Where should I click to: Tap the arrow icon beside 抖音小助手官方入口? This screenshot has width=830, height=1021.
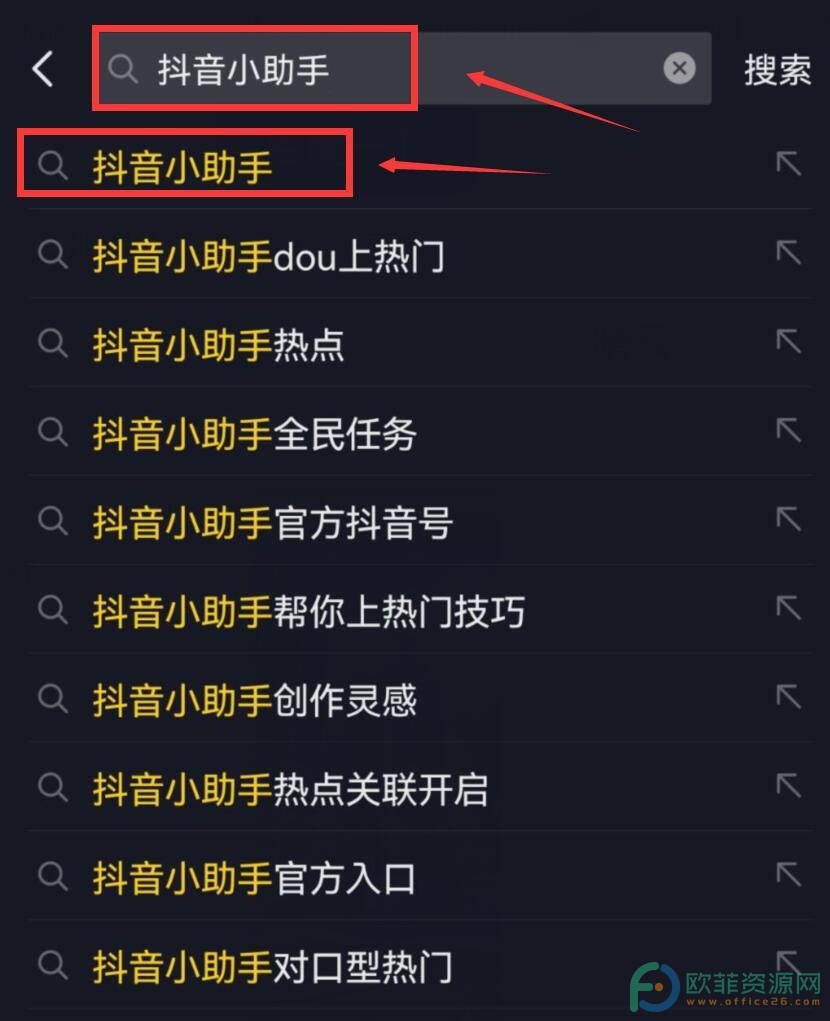tap(789, 876)
